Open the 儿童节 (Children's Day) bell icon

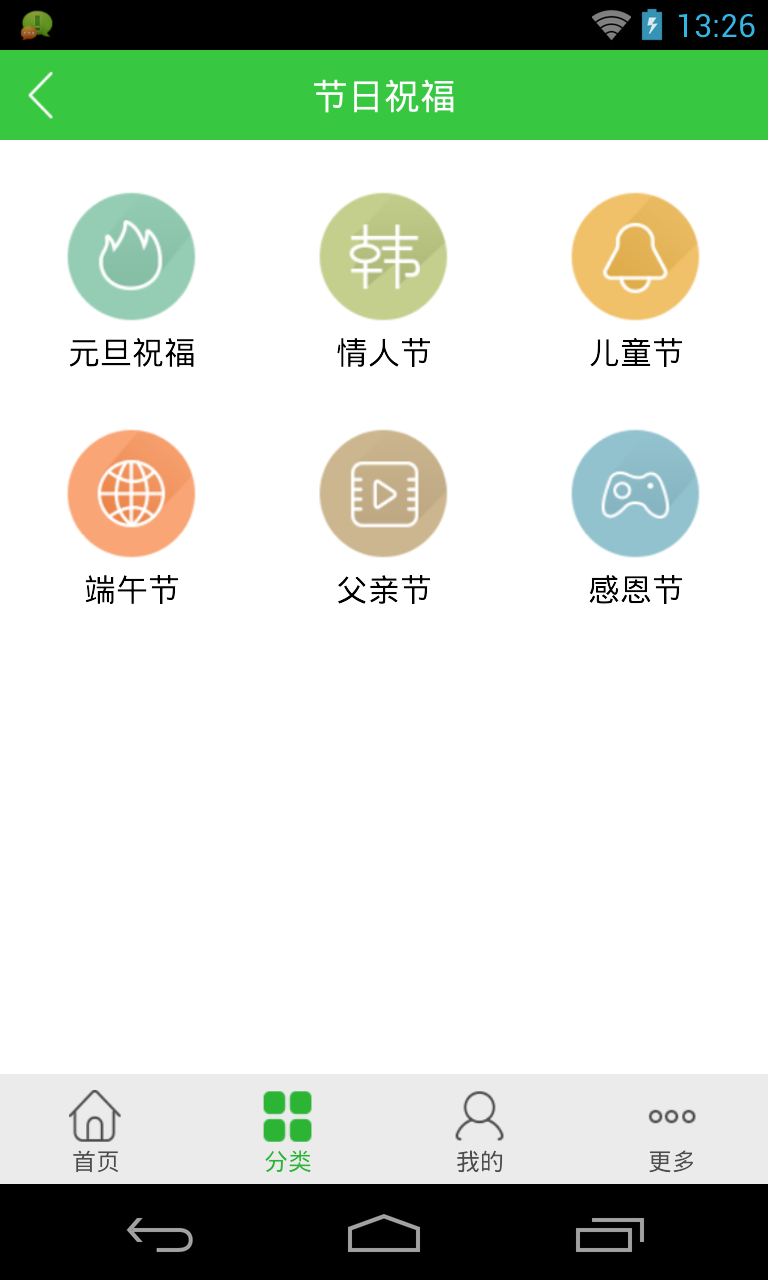click(634, 256)
